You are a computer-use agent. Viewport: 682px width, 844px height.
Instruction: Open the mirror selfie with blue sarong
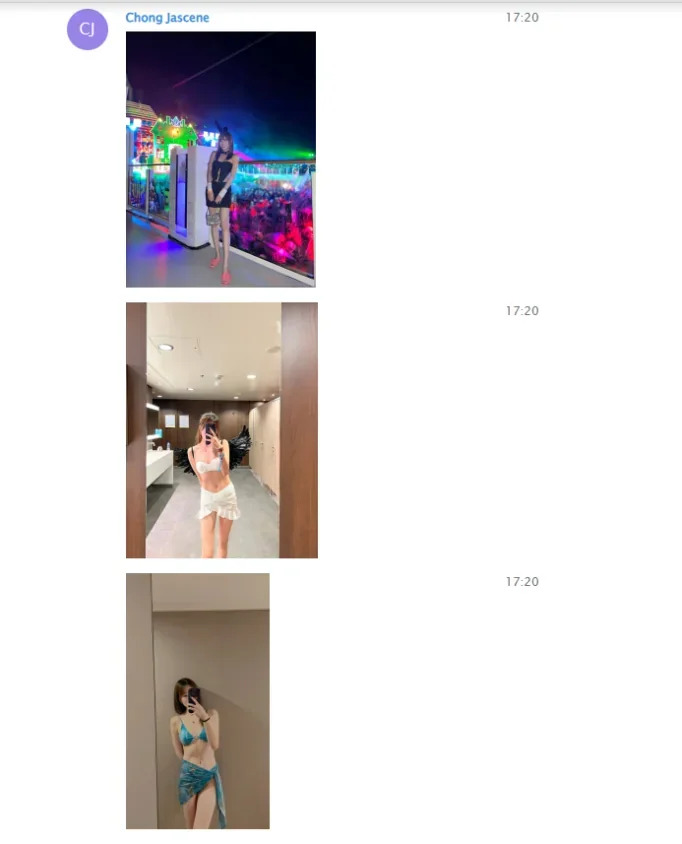point(197,700)
